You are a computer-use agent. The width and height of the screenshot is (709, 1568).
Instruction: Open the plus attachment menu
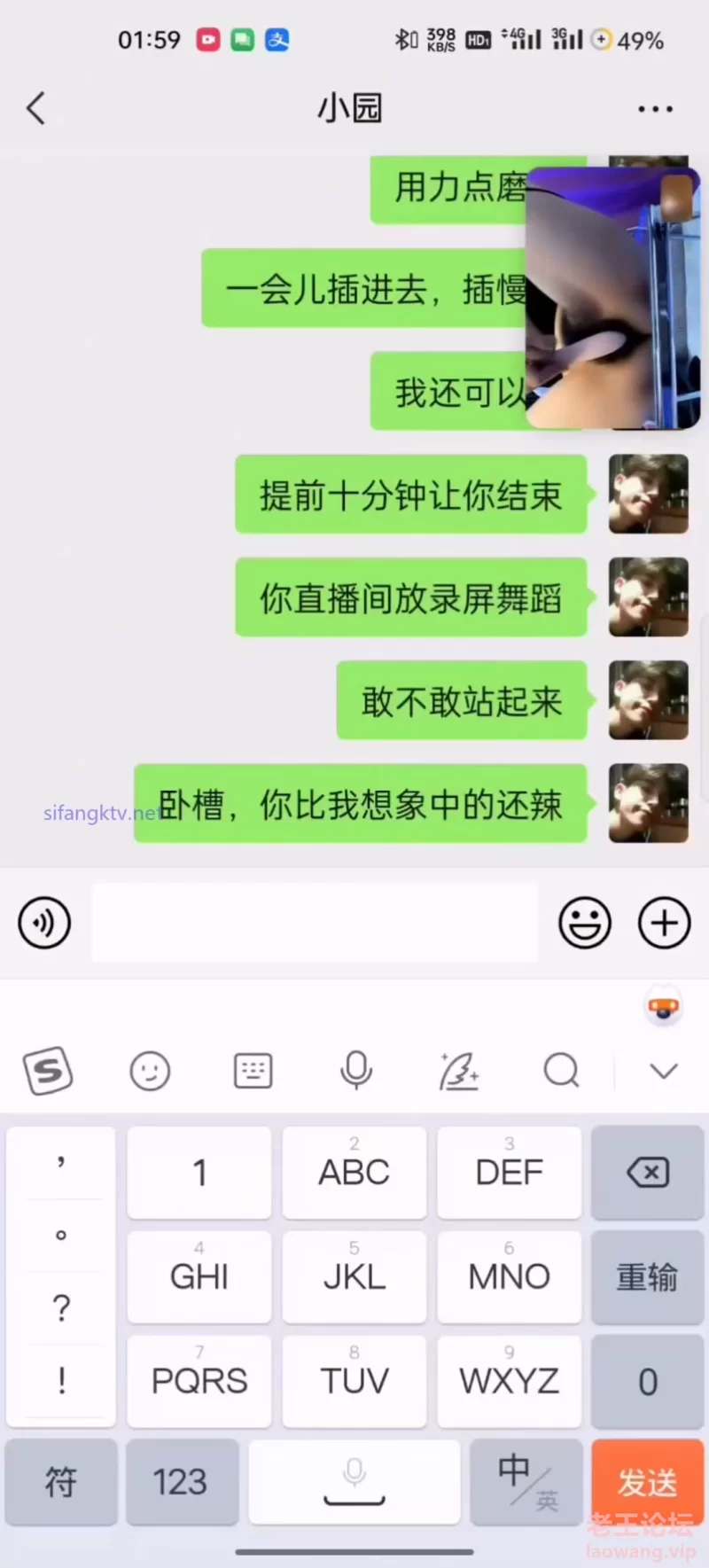pos(664,923)
